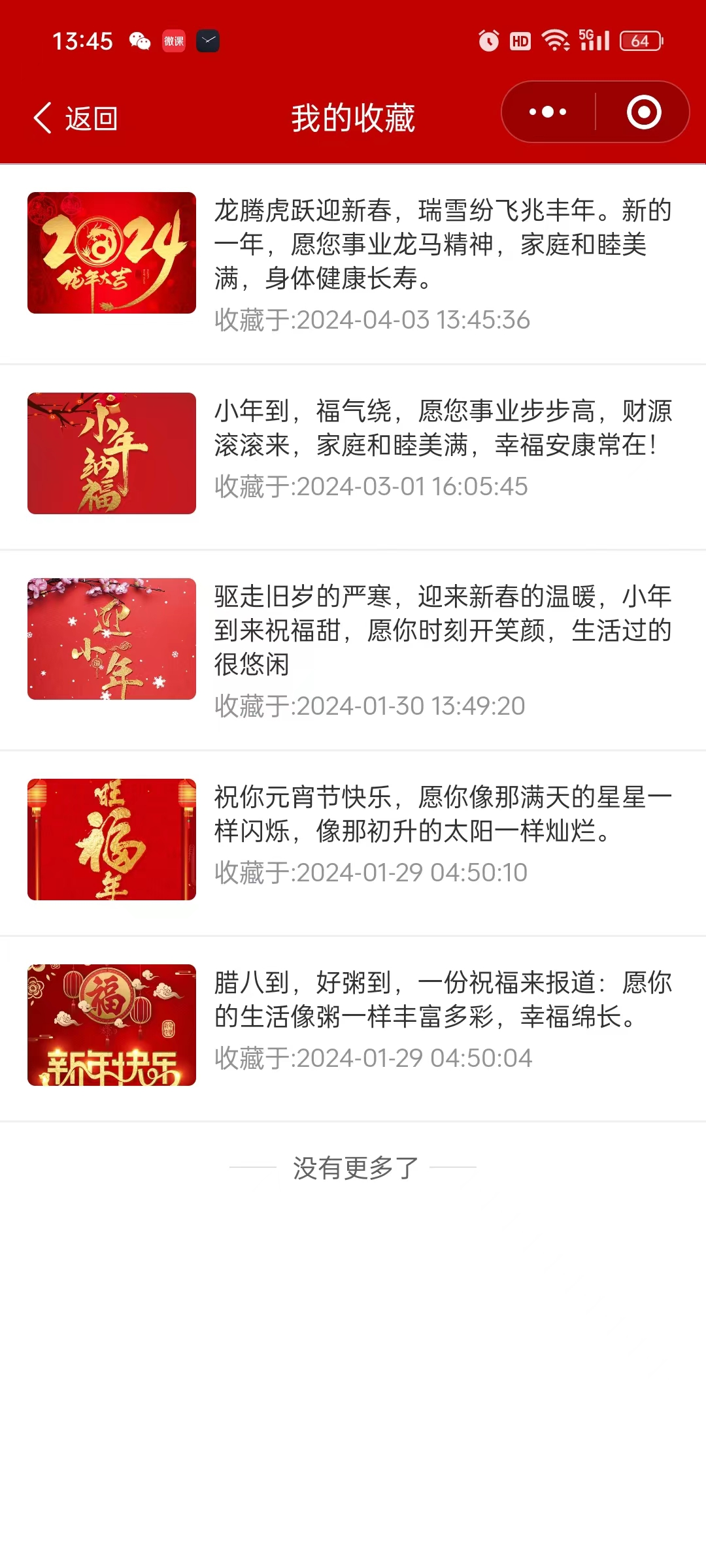This screenshot has width=706, height=1568.
Task: Open the 腊八到，好粥到 saved greeting
Action: pyautogui.click(x=353, y=1029)
